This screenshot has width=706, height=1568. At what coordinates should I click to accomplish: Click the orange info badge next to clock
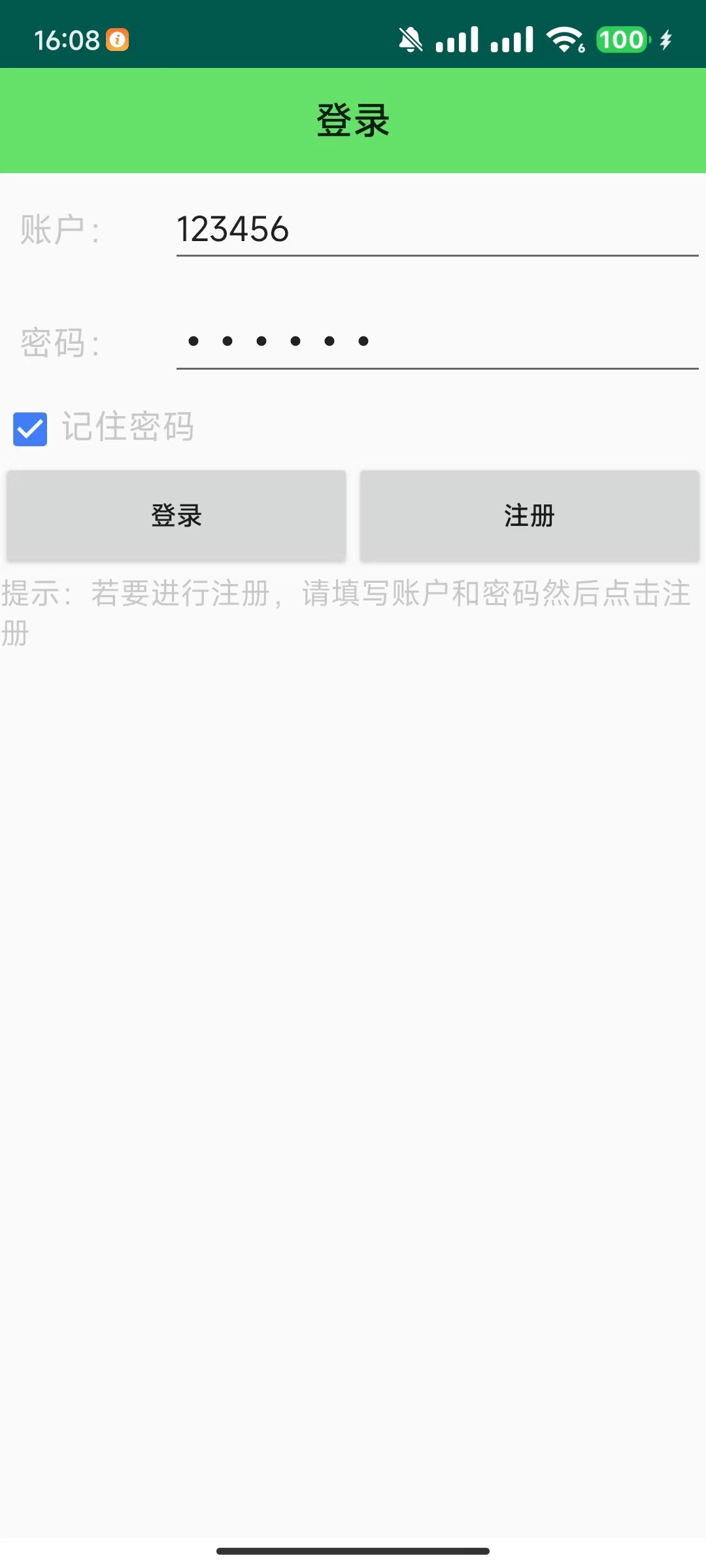pyautogui.click(x=118, y=41)
